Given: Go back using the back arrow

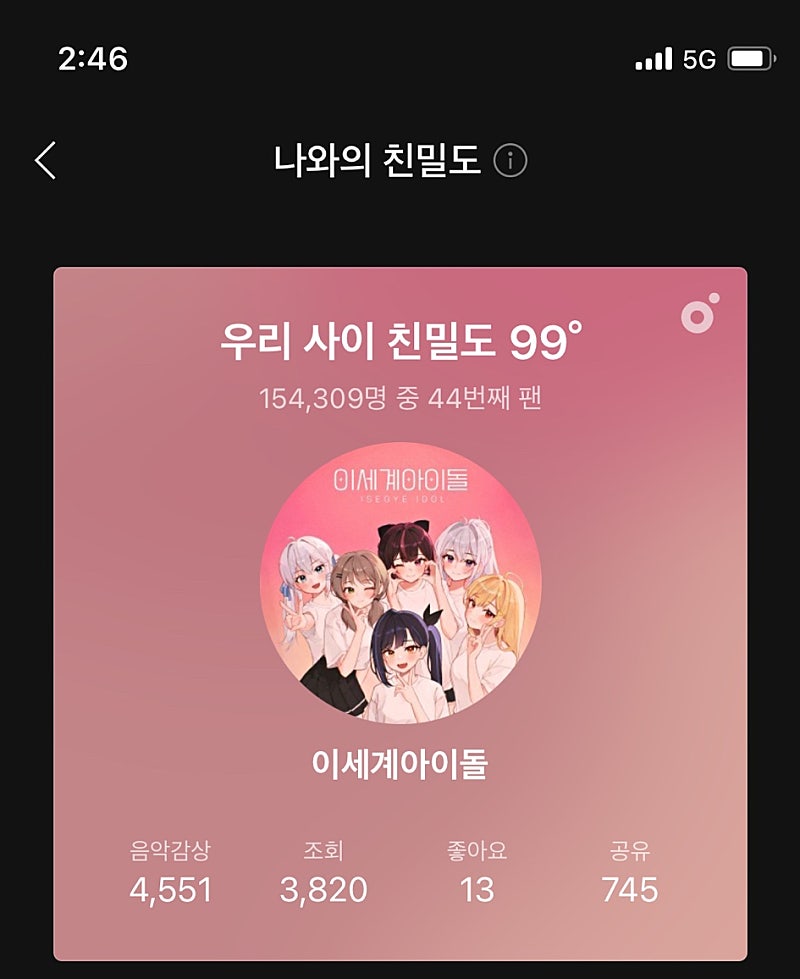Looking at the screenshot, I should 45,160.
